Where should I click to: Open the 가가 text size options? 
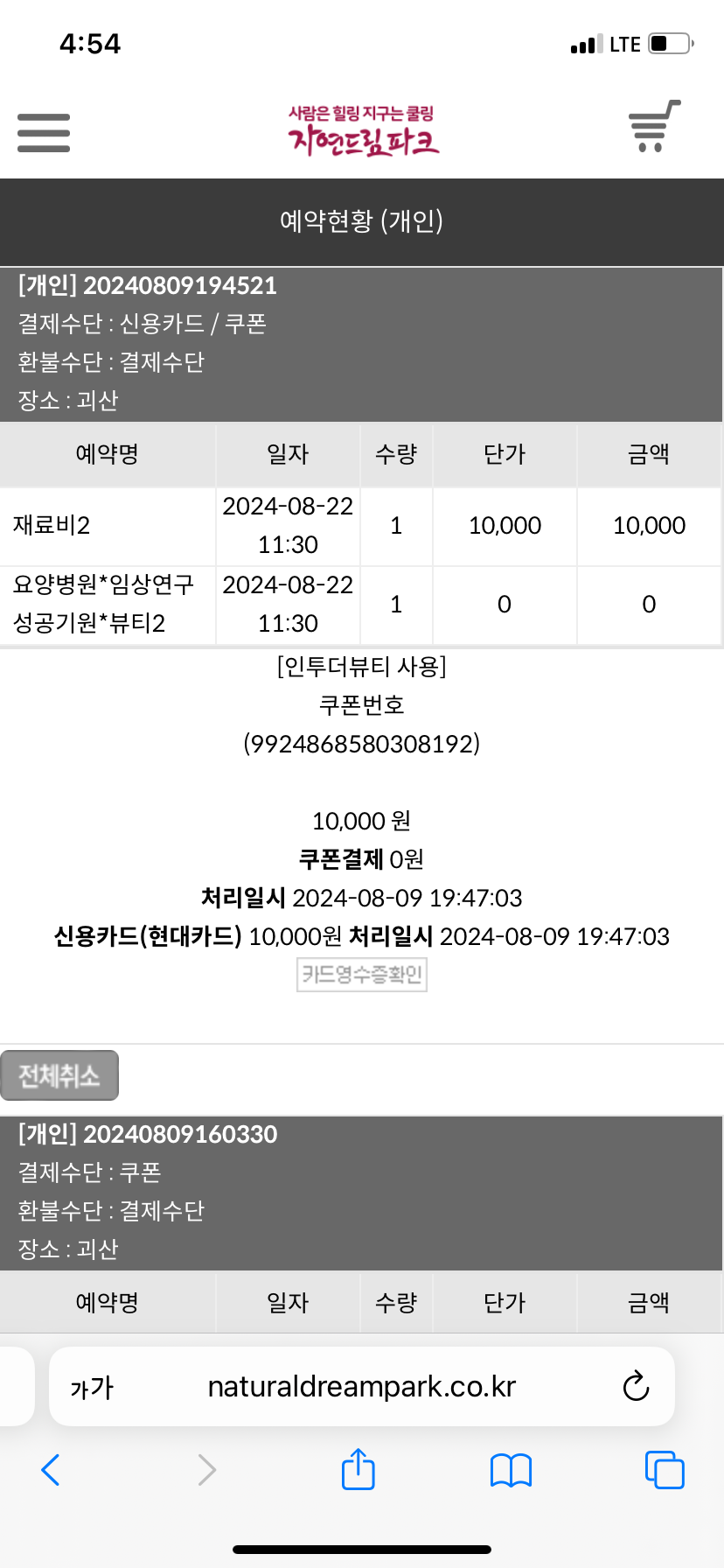pyautogui.click(x=92, y=1387)
